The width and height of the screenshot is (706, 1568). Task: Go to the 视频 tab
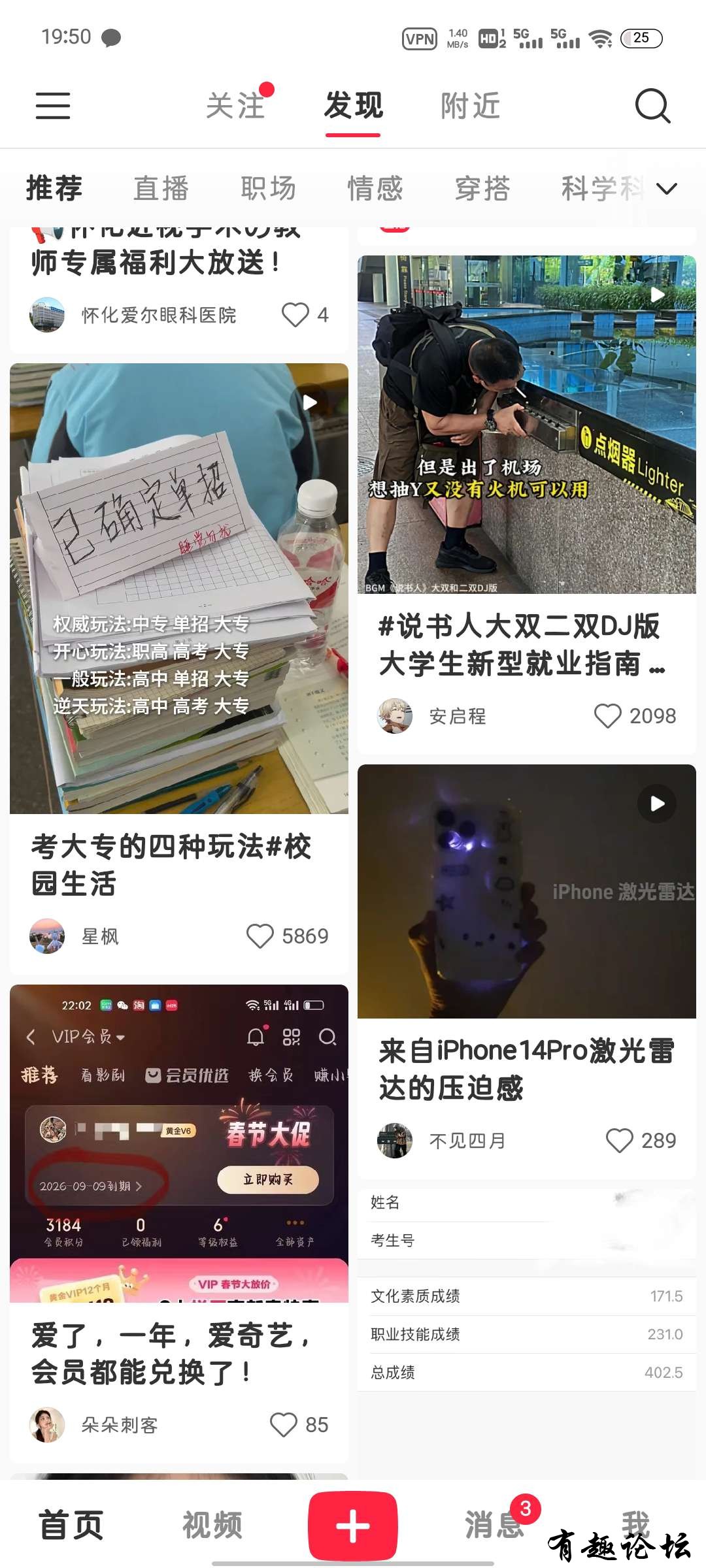coord(212,1526)
